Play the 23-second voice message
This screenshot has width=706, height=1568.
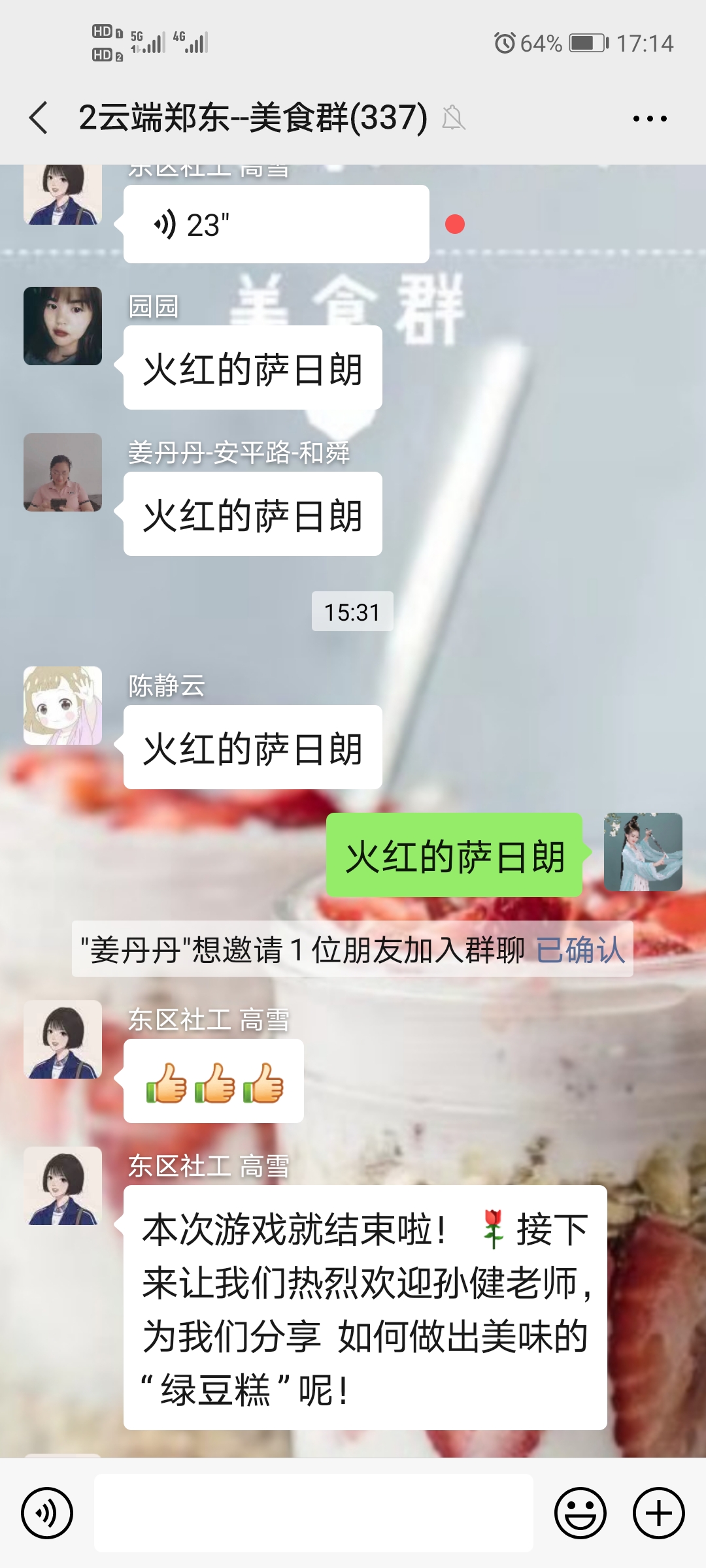tap(277, 224)
